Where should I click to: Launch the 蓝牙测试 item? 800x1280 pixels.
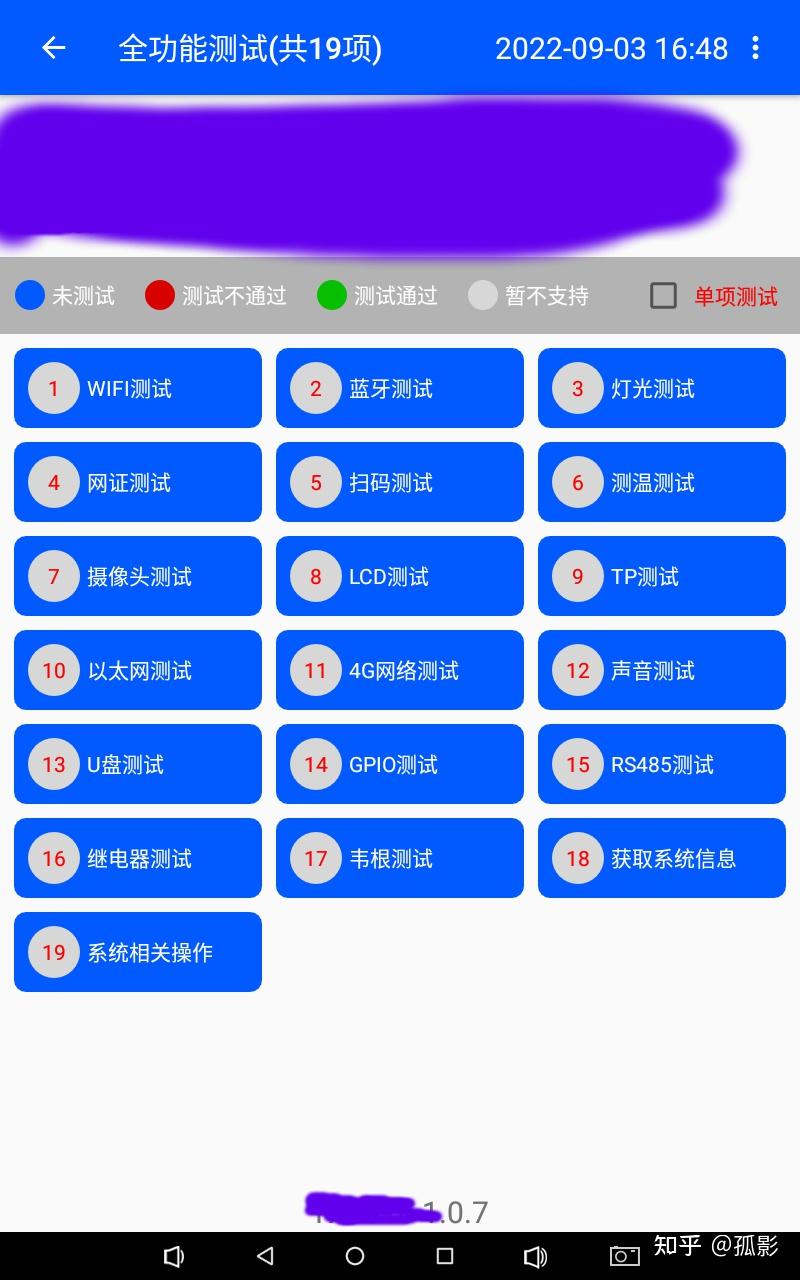coord(399,388)
